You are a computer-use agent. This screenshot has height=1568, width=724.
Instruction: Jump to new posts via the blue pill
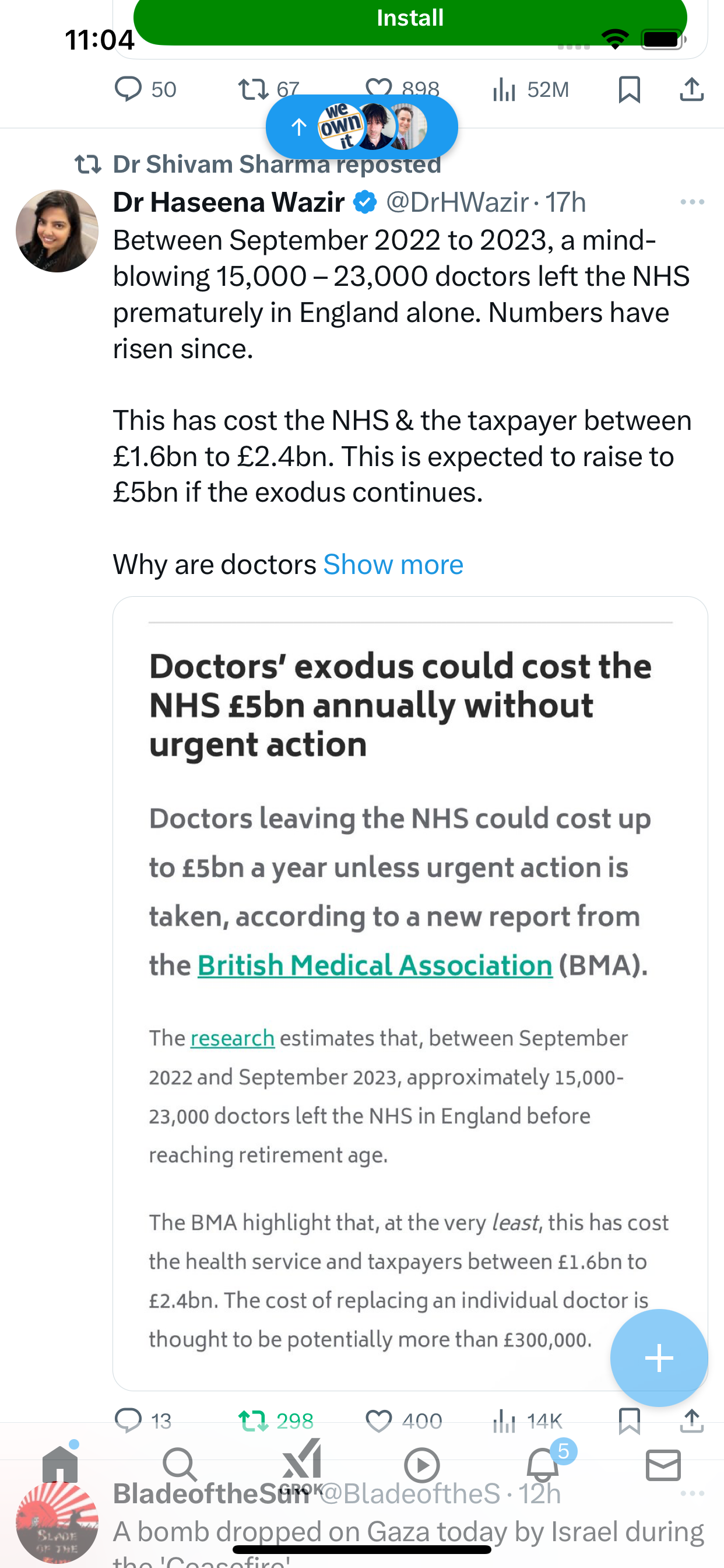tap(361, 127)
